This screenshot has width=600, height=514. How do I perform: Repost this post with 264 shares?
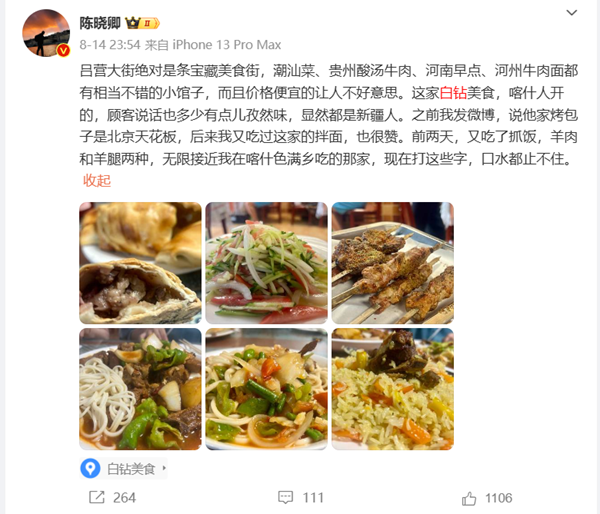tap(112, 498)
